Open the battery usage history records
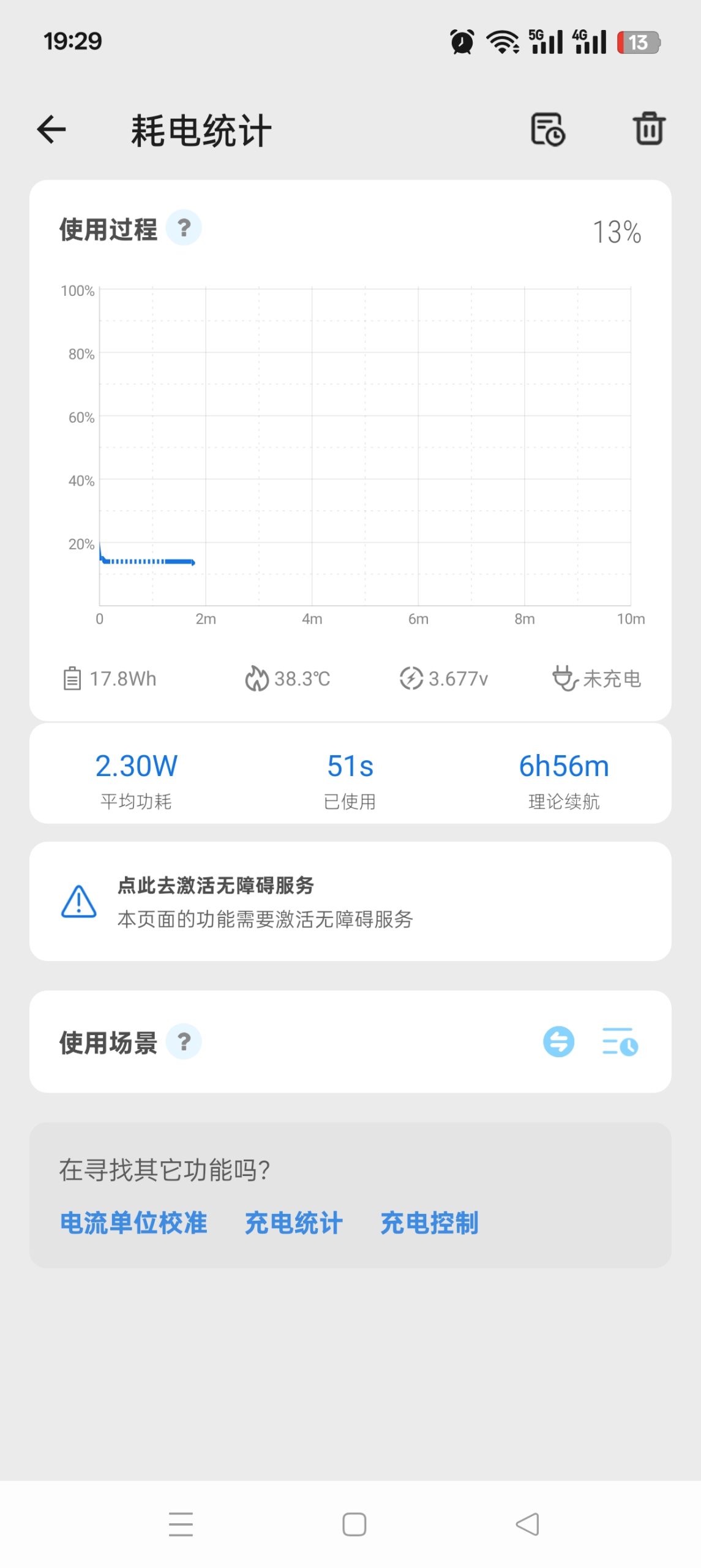The image size is (701, 1568). [548, 130]
